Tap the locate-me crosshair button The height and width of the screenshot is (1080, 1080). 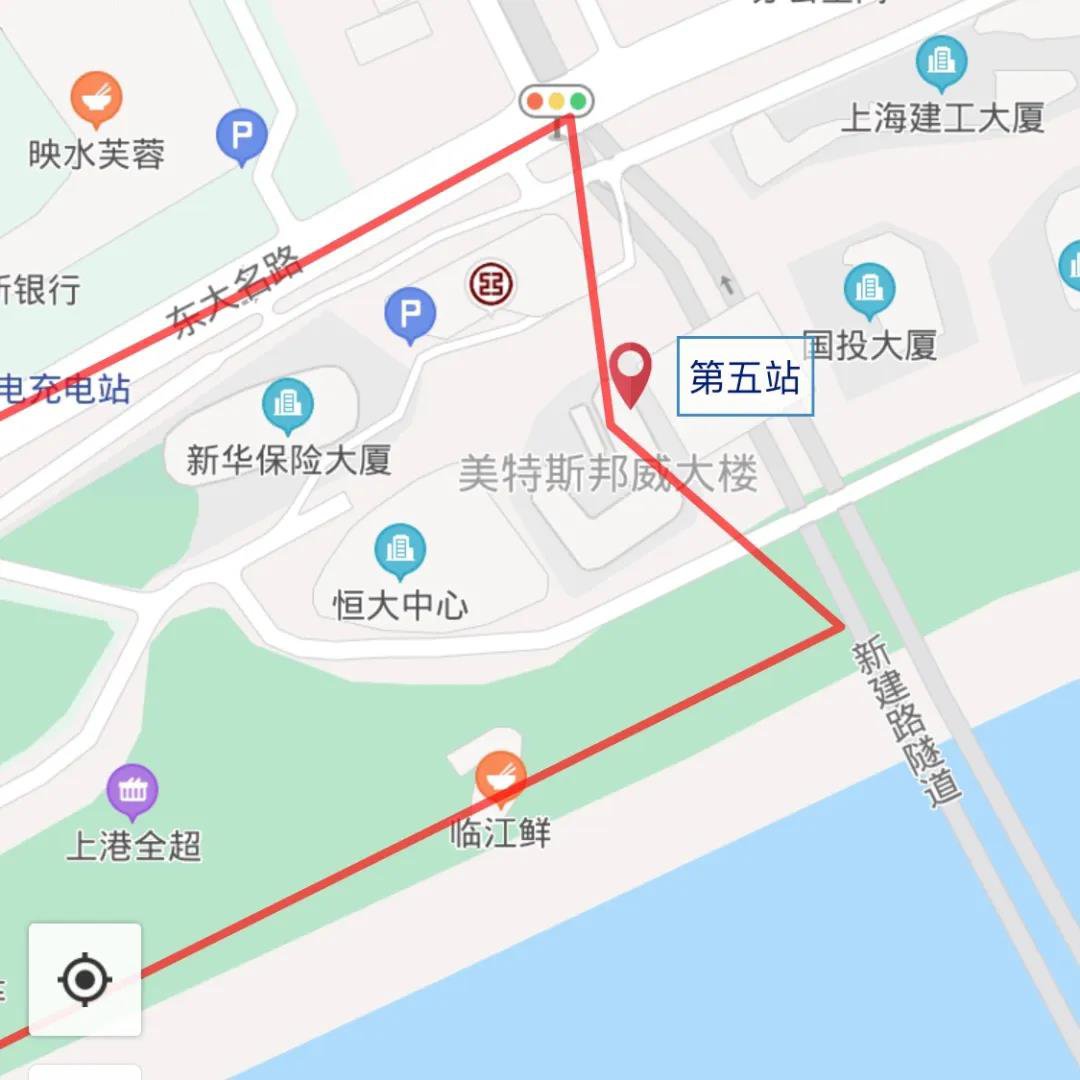(85, 979)
